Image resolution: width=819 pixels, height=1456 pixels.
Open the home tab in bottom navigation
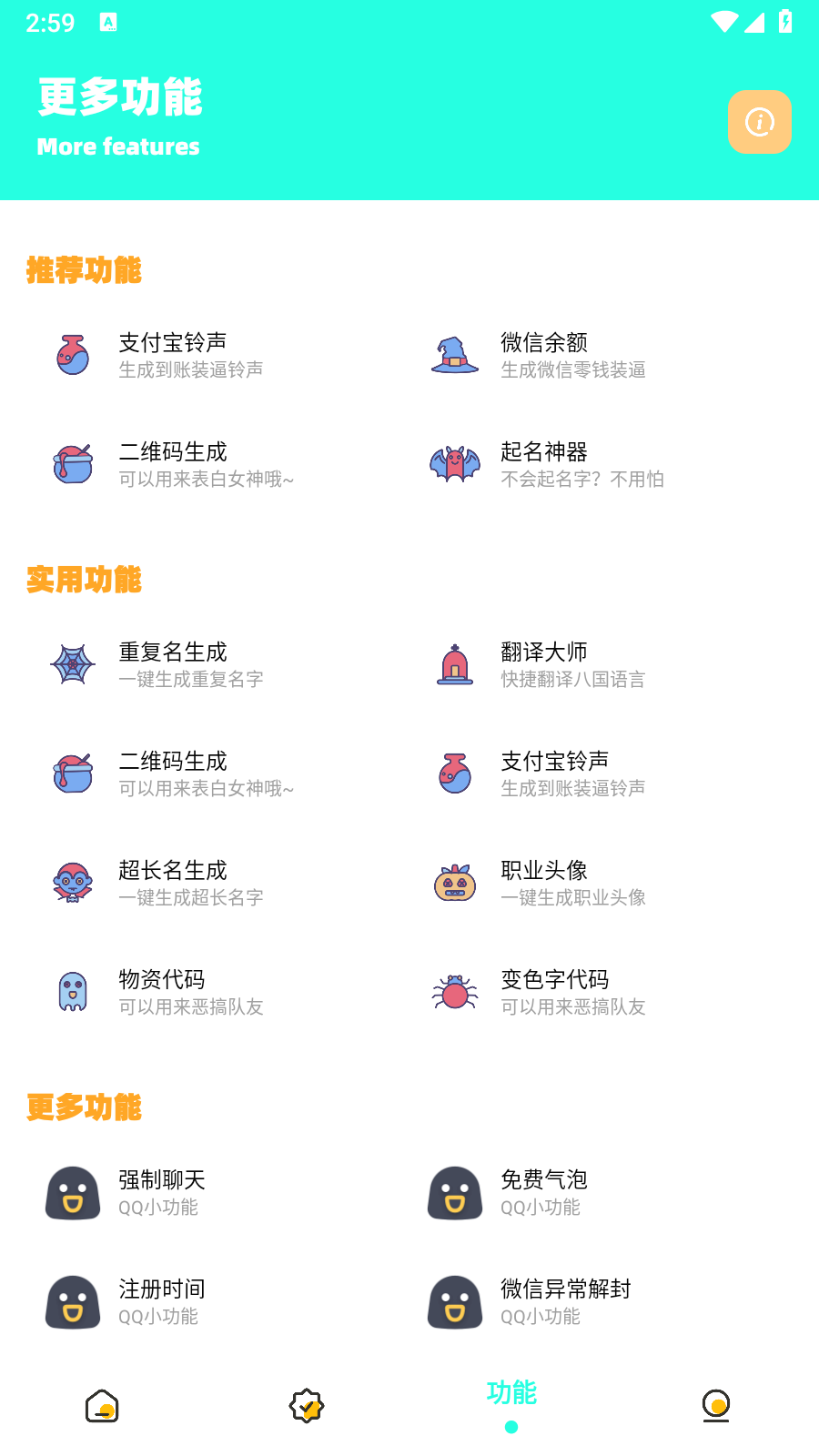click(102, 1405)
